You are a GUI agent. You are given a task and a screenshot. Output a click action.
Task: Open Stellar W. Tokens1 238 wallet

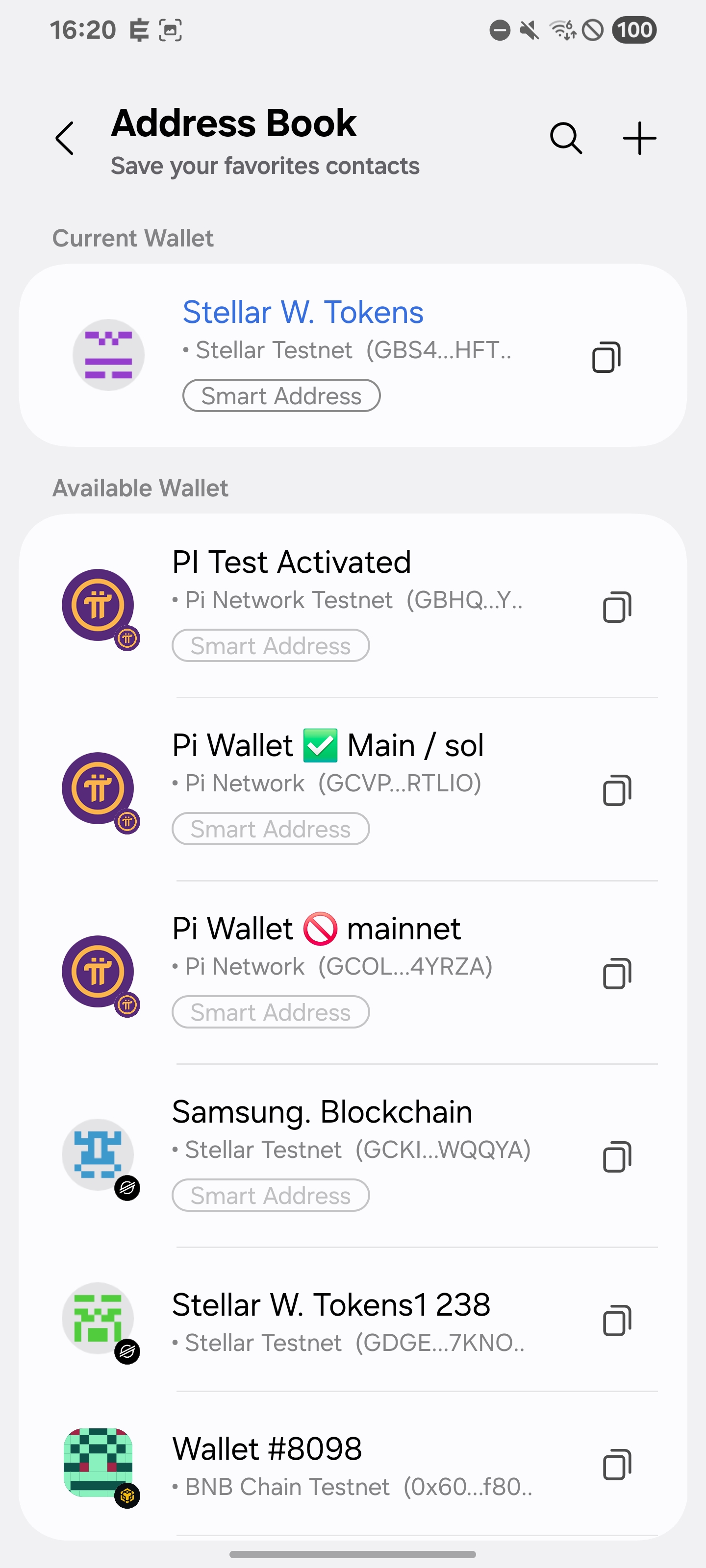tap(331, 1305)
